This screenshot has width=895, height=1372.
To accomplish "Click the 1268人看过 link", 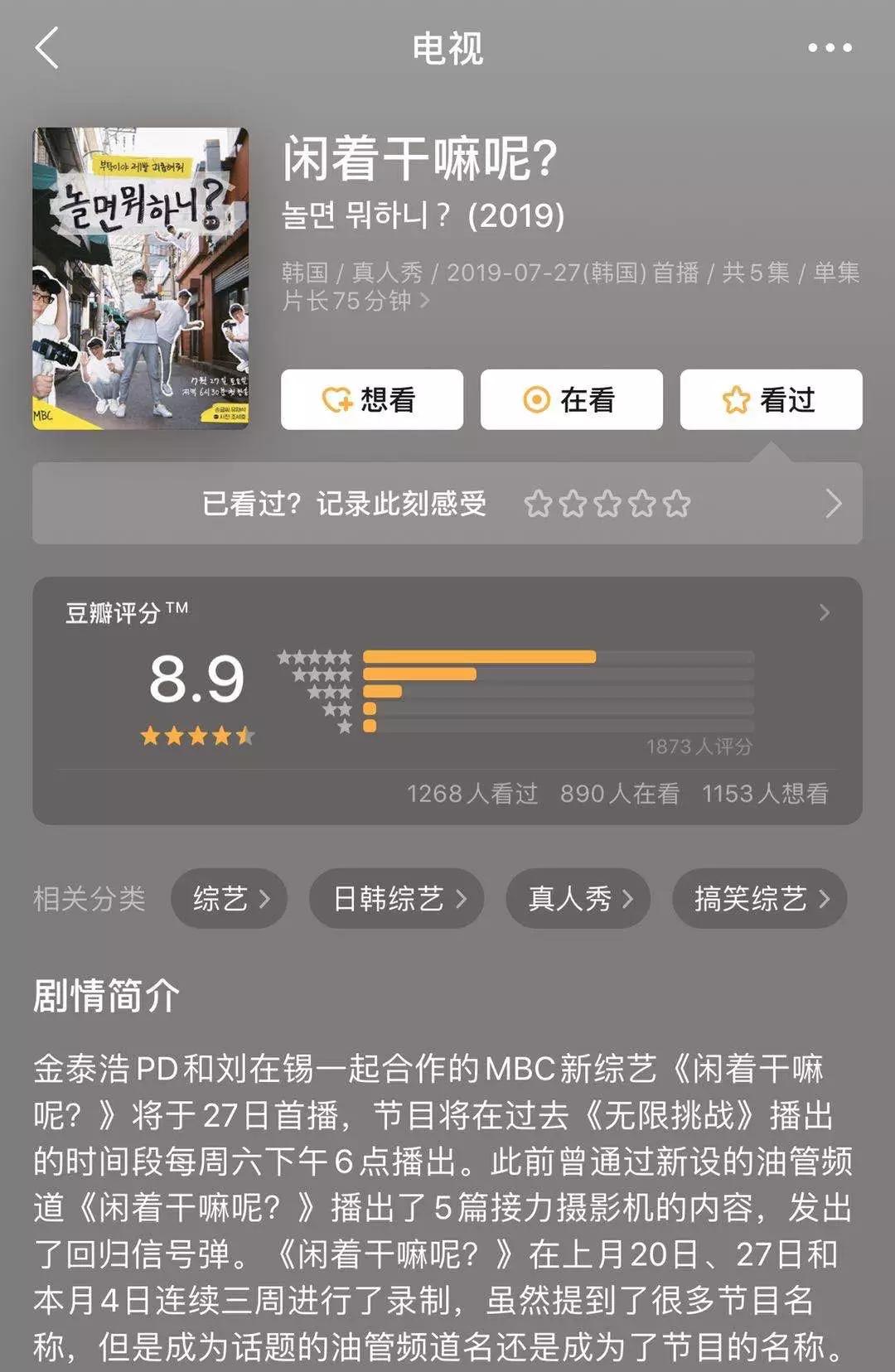I will click(473, 793).
